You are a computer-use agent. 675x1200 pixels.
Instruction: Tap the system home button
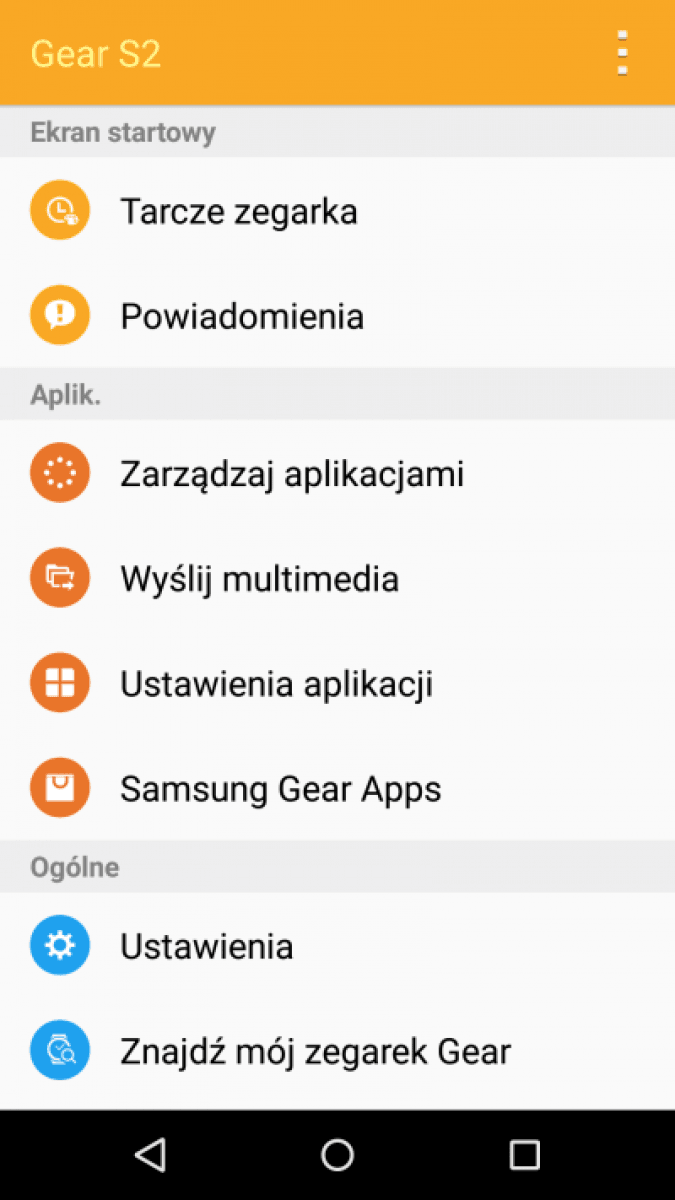[x=337, y=1155]
